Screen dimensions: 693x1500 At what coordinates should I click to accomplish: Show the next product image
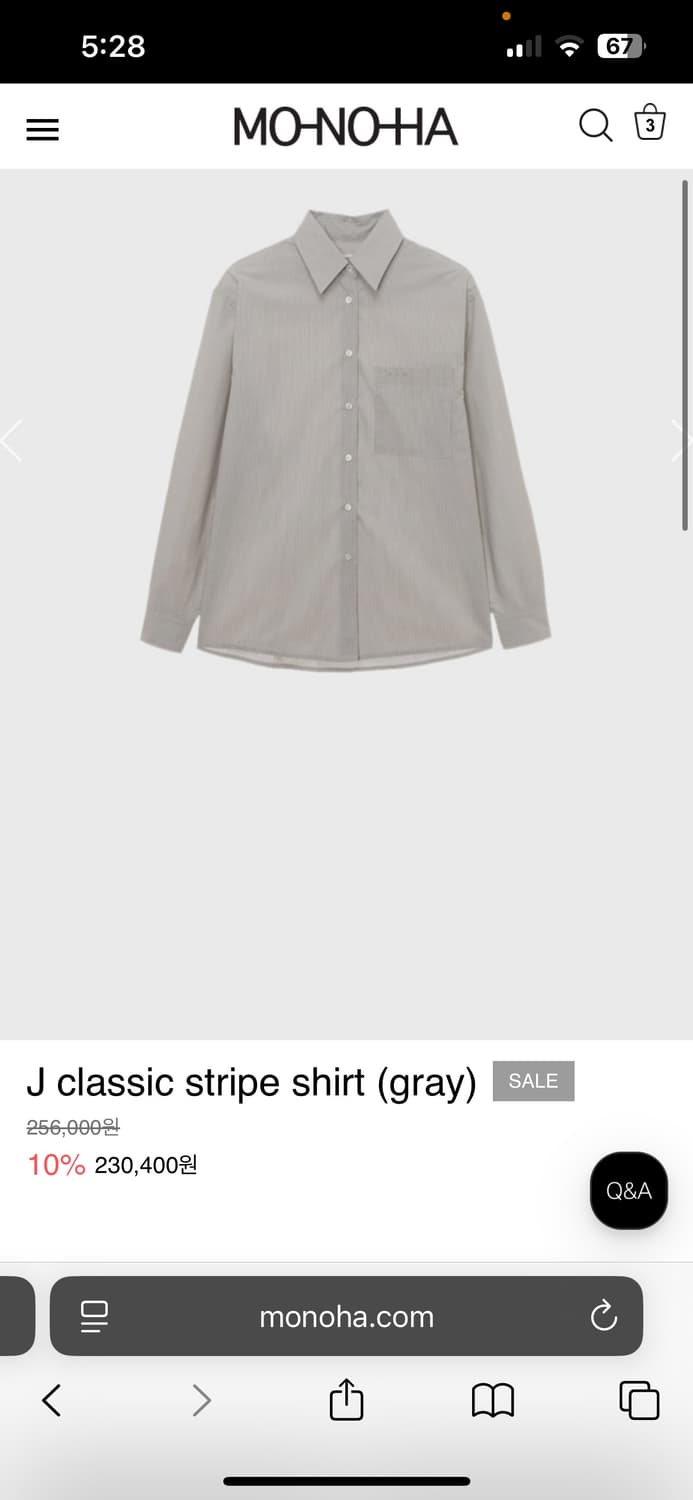tap(680, 440)
